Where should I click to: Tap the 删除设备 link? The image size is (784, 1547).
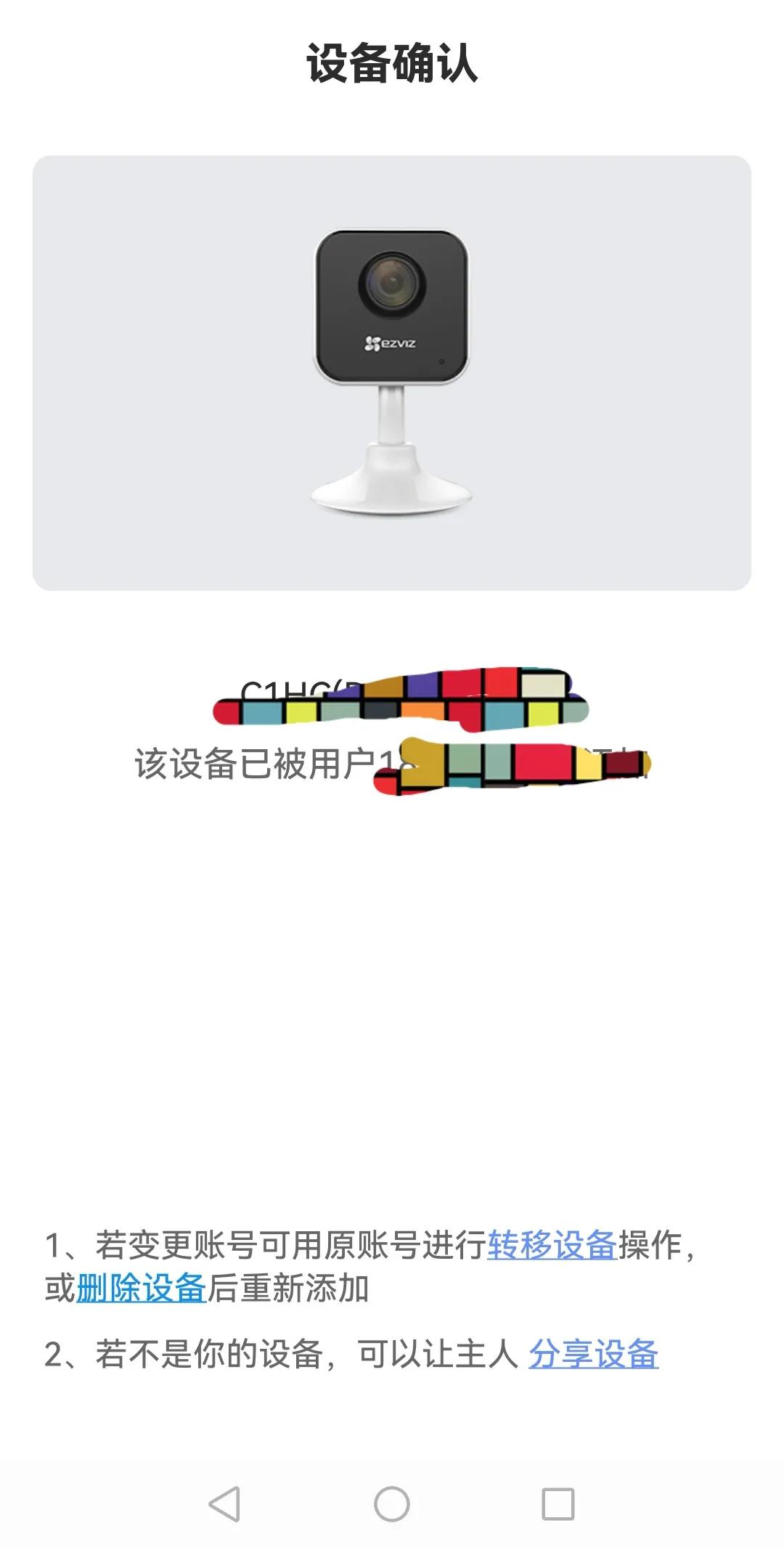tap(141, 1289)
